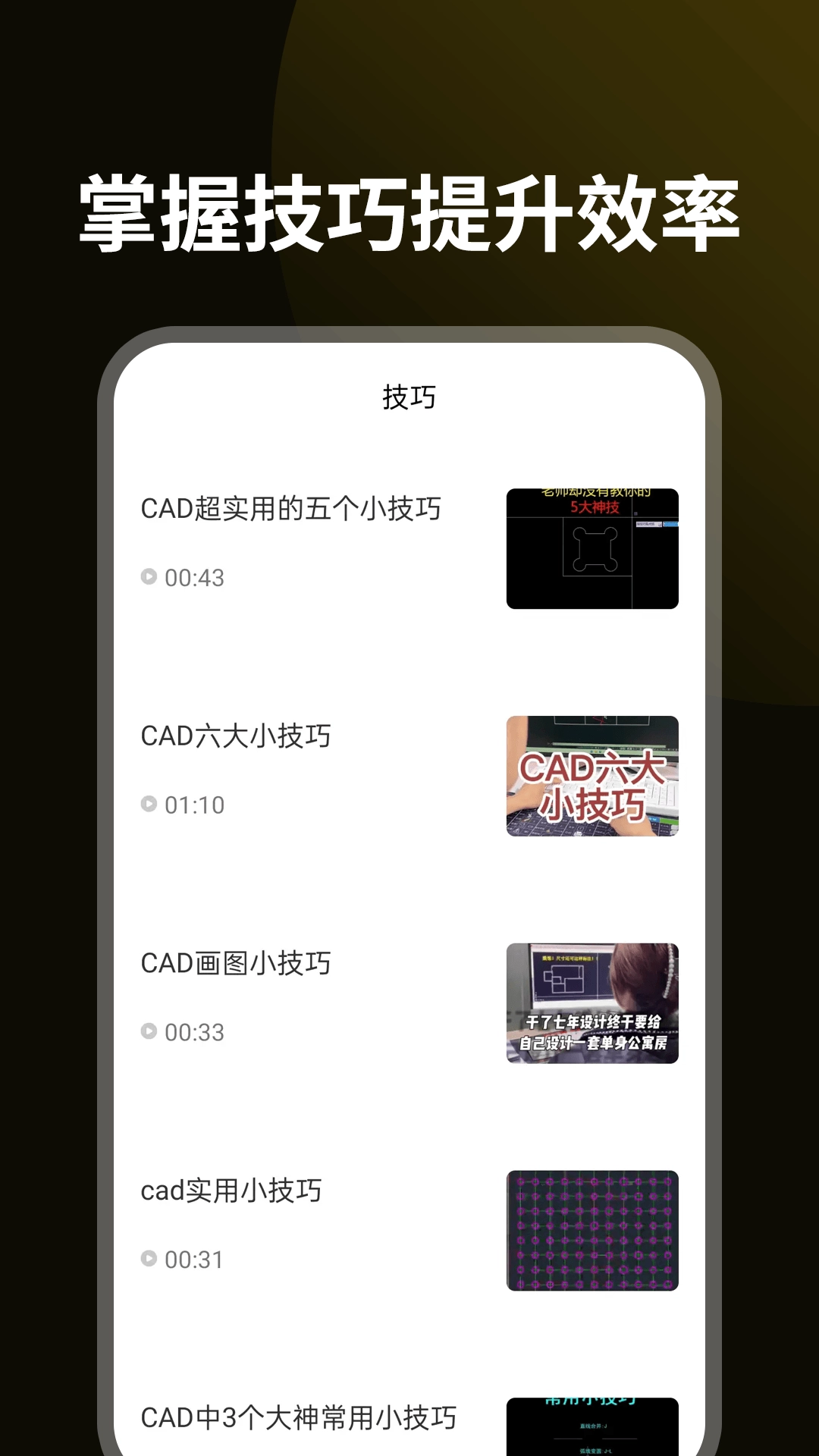Select the 技巧 tab header

pyautogui.click(x=408, y=397)
